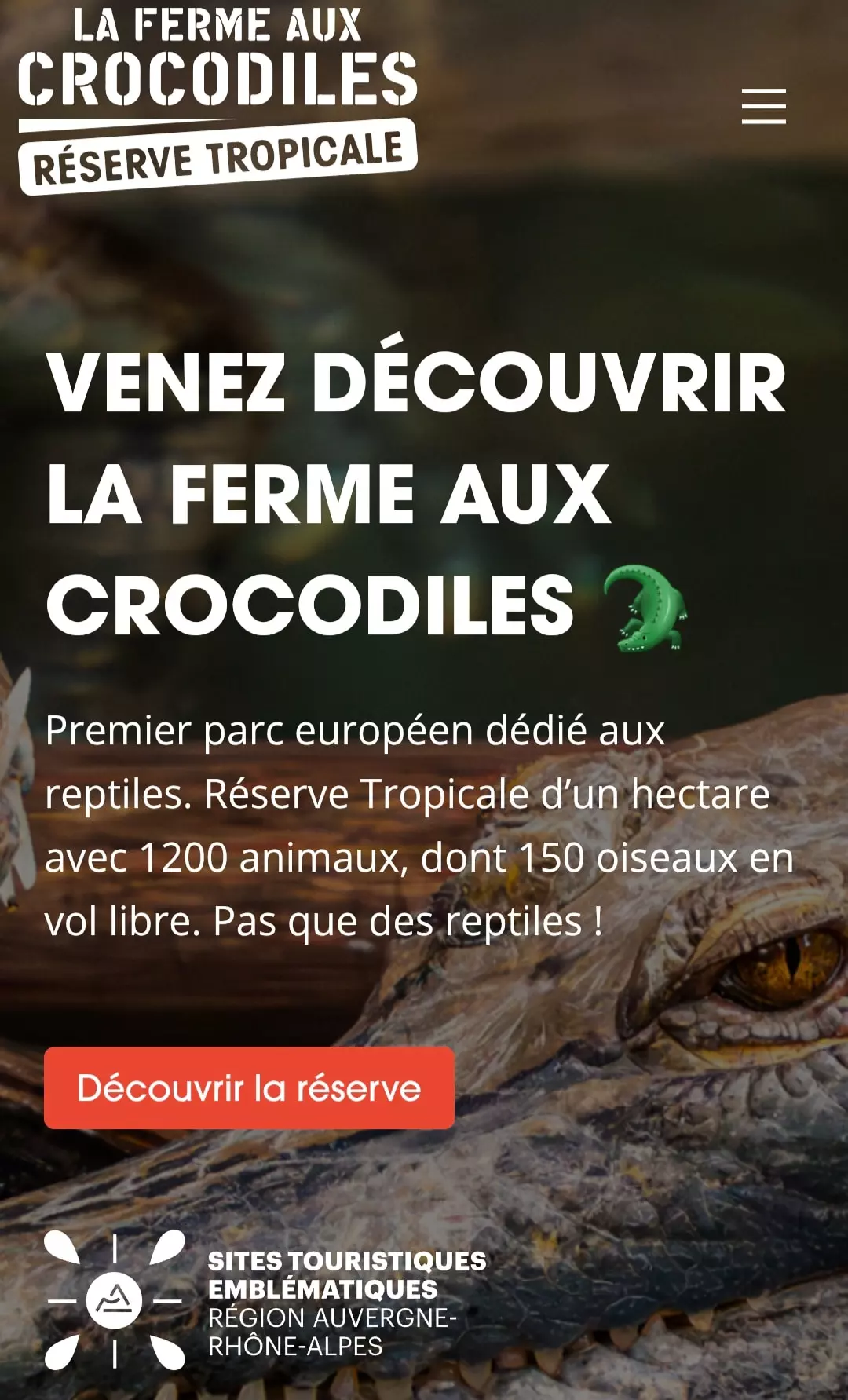Open La Ferme aux Crocodiles home logo
Viewport: 848px width, 1400px height.
(x=217, y=98)
